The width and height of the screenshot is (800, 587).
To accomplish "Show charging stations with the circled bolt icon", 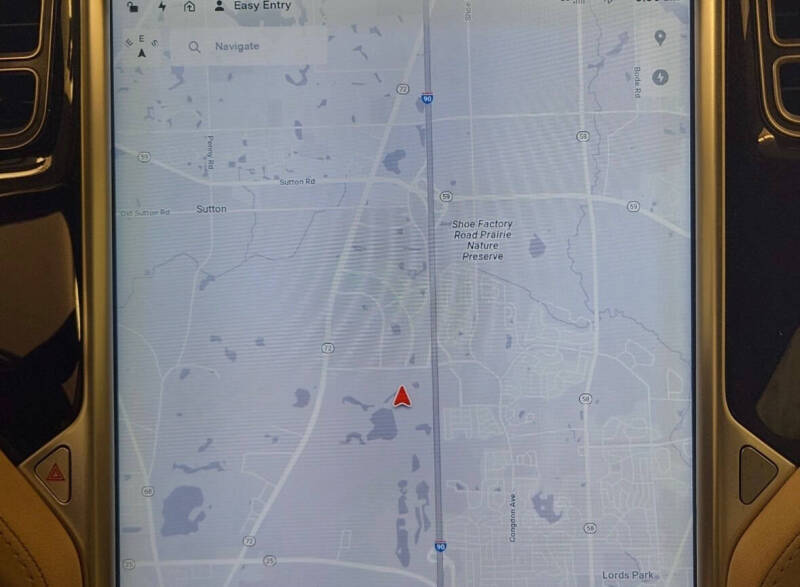I will click(x=660, y=77).
